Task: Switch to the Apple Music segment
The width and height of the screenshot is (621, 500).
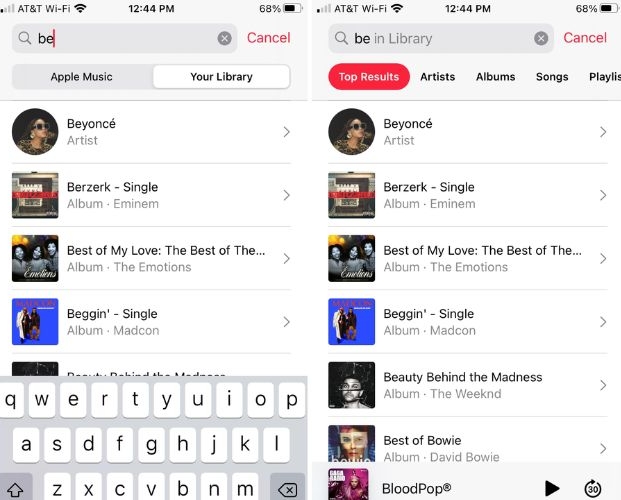Action: (82, 77)
